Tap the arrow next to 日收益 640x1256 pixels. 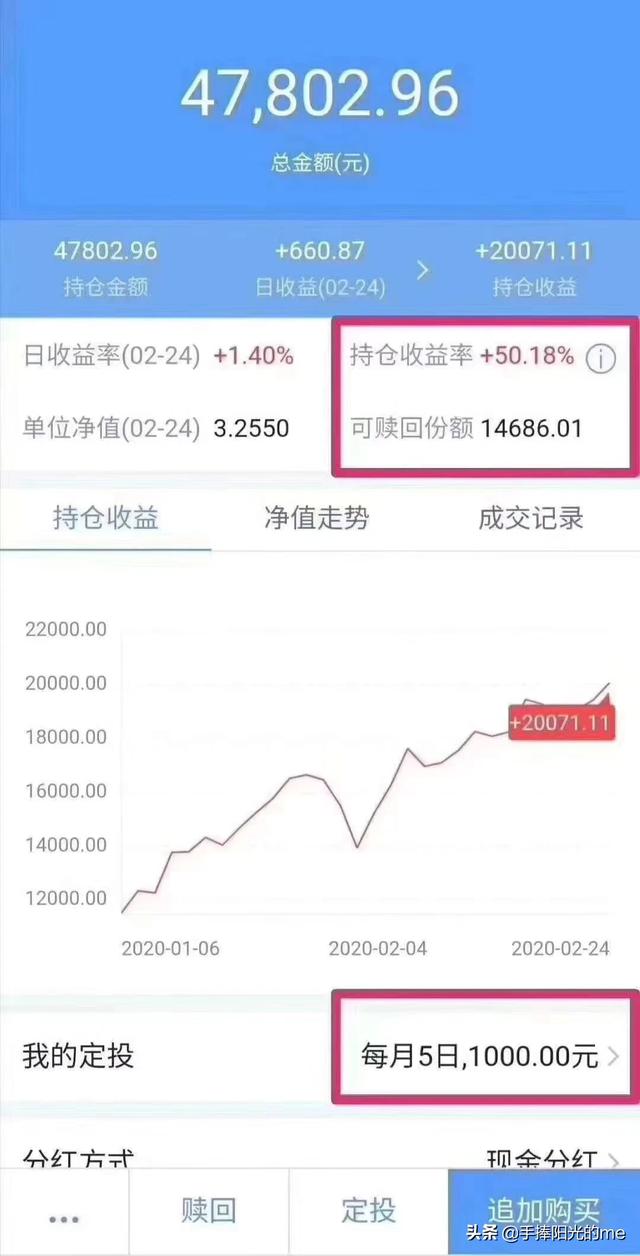click(423, 269)
